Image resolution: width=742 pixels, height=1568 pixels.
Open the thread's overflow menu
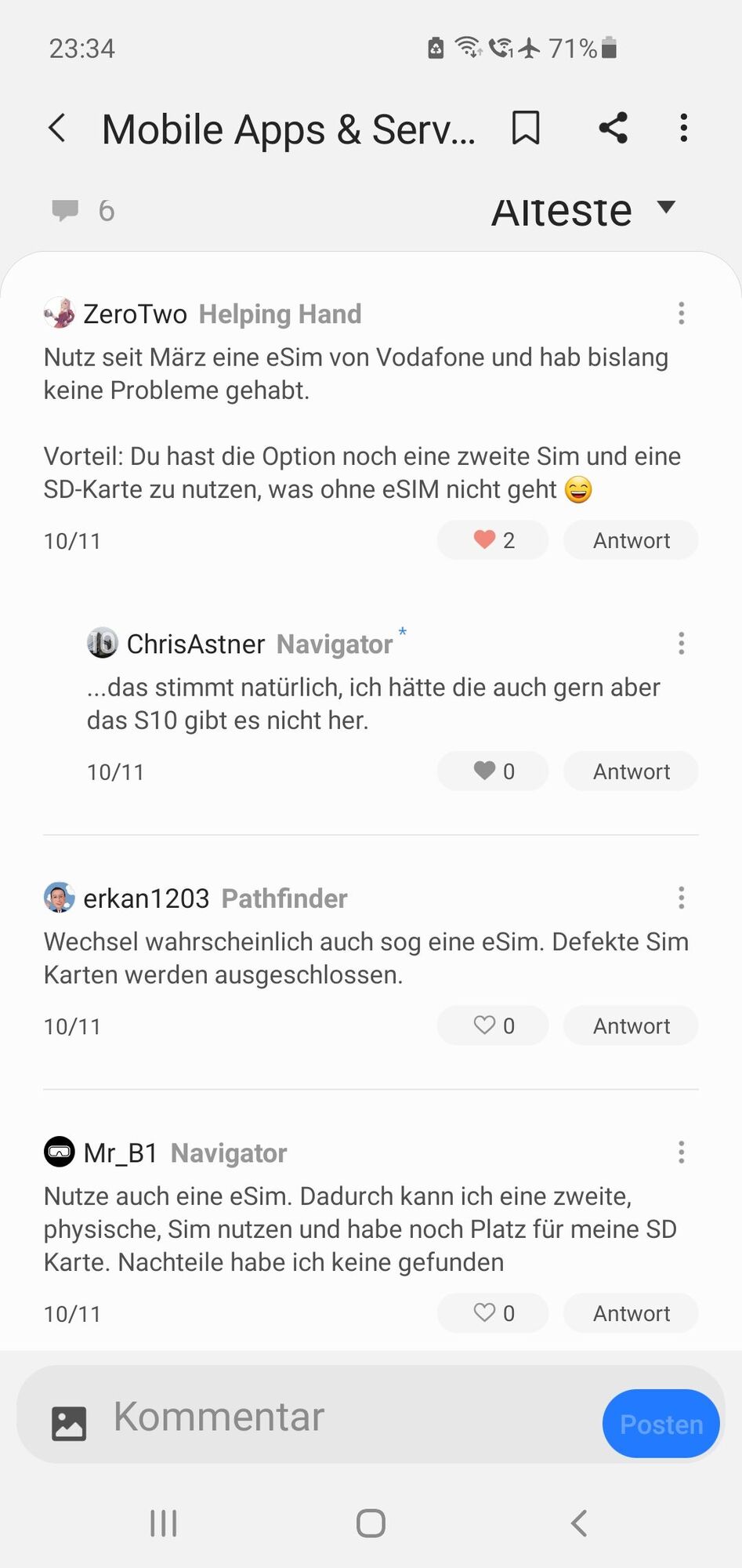683,128
